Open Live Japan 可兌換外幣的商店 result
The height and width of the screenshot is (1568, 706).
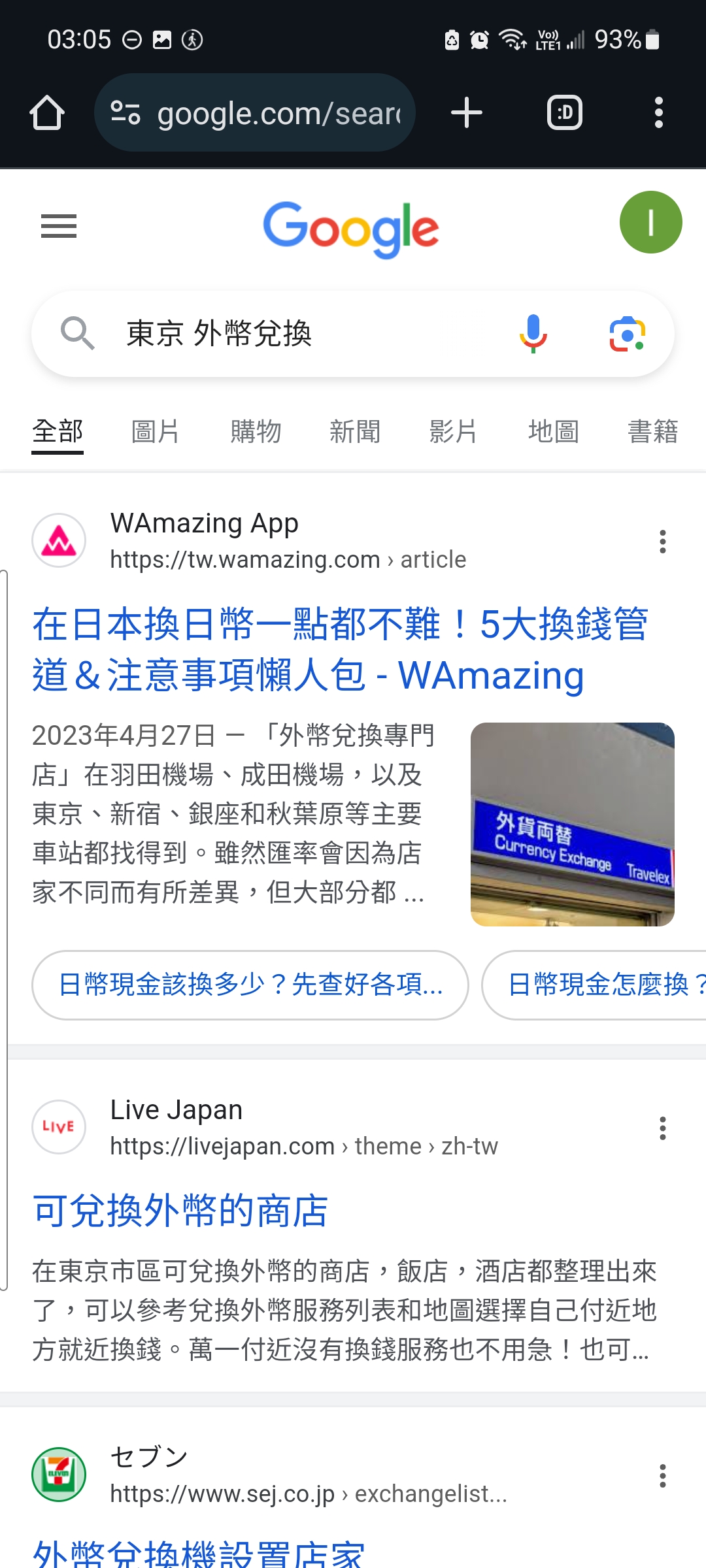(x=180, y=1211)
